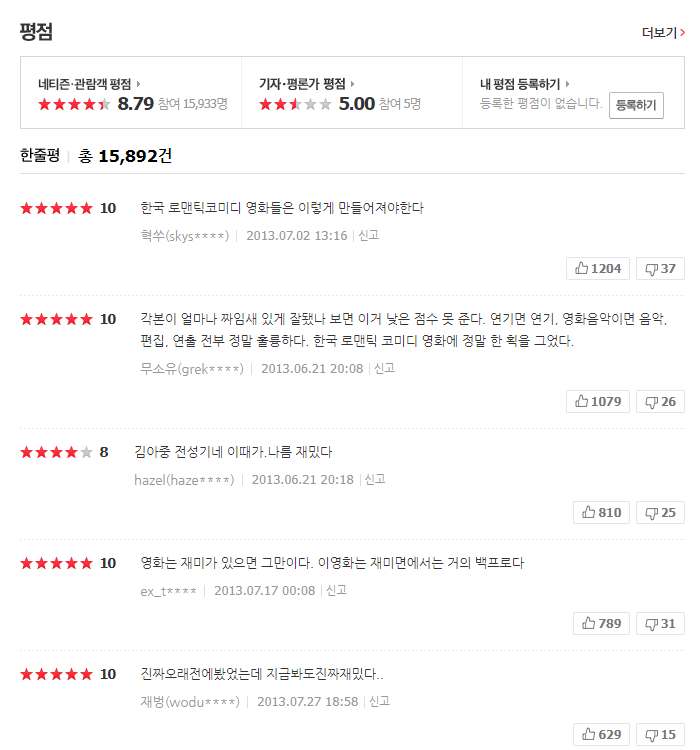Dislike the review by 무소유(grek****)
Viewport: 700px width, 750px height.
[660, 401]
